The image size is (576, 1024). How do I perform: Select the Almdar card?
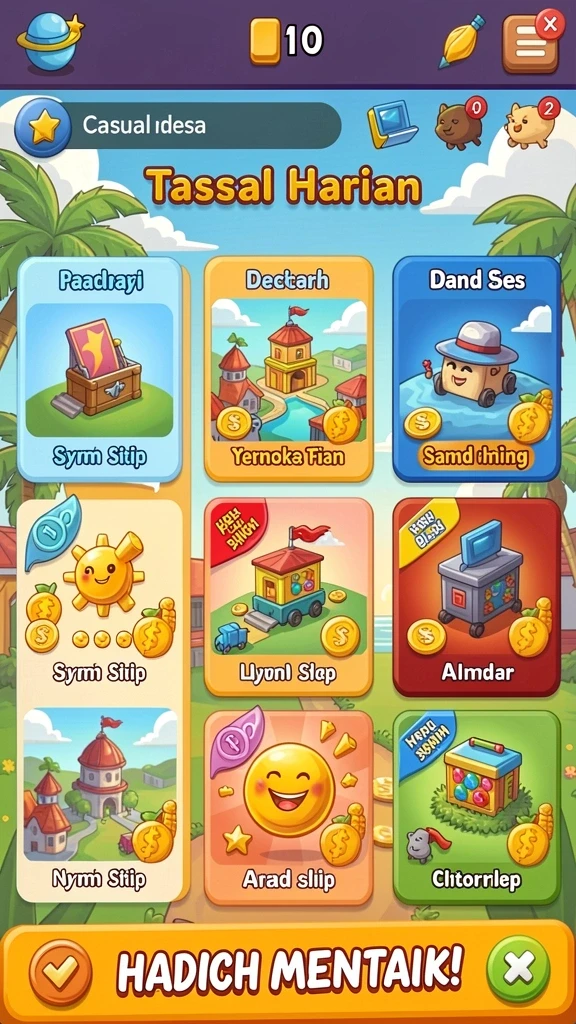(x=477, y=598)
